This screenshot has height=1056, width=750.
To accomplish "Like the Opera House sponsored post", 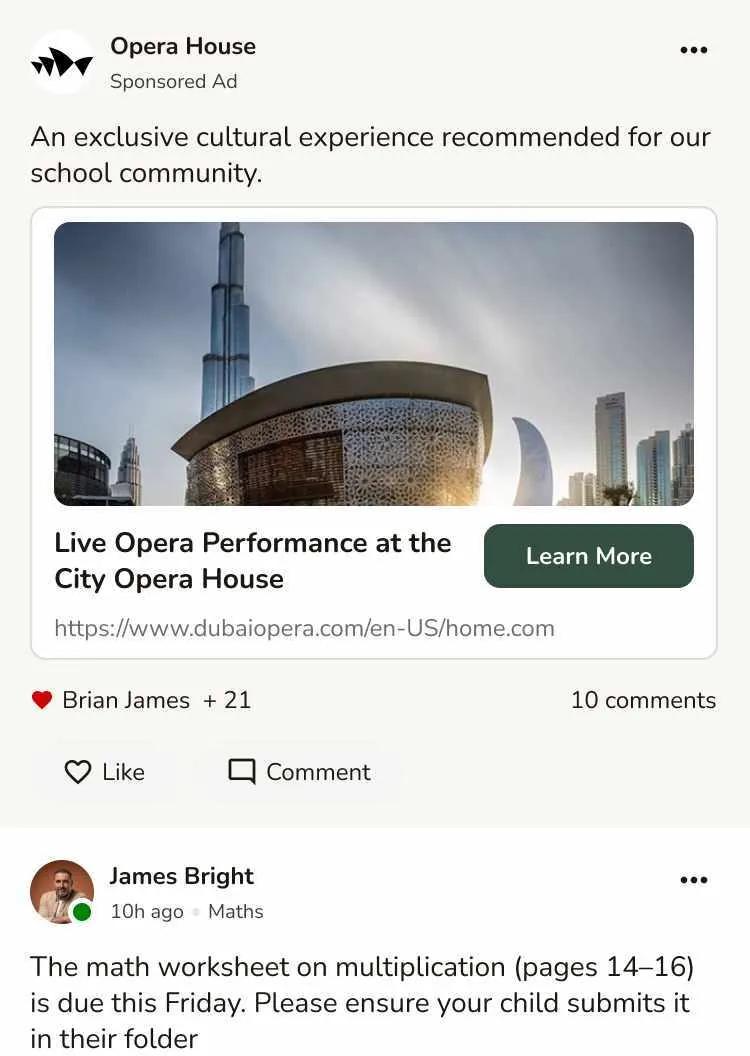I will coord(104,772).
